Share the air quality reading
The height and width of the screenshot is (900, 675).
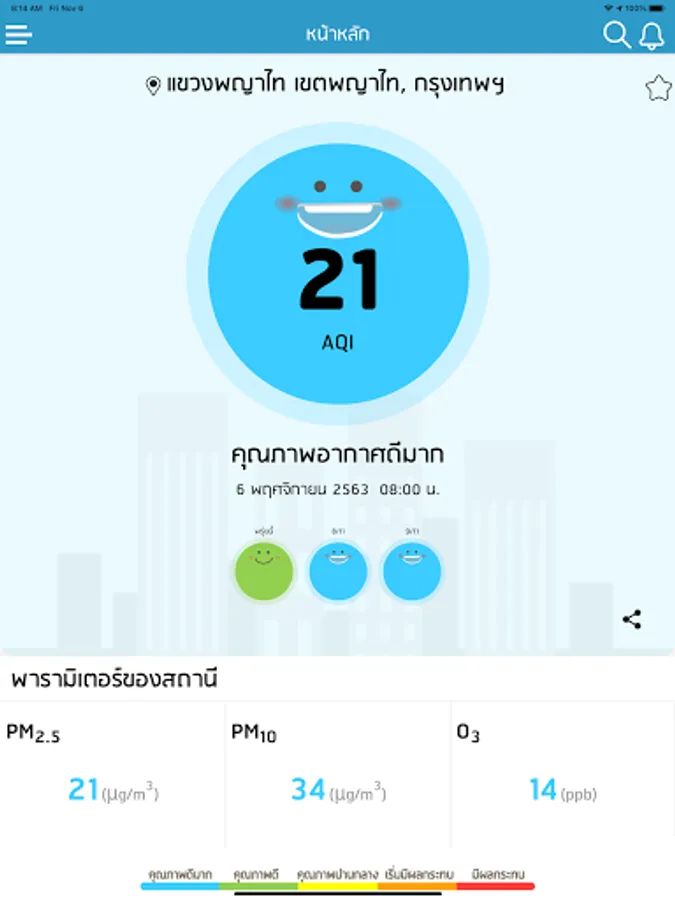(632, 619)
